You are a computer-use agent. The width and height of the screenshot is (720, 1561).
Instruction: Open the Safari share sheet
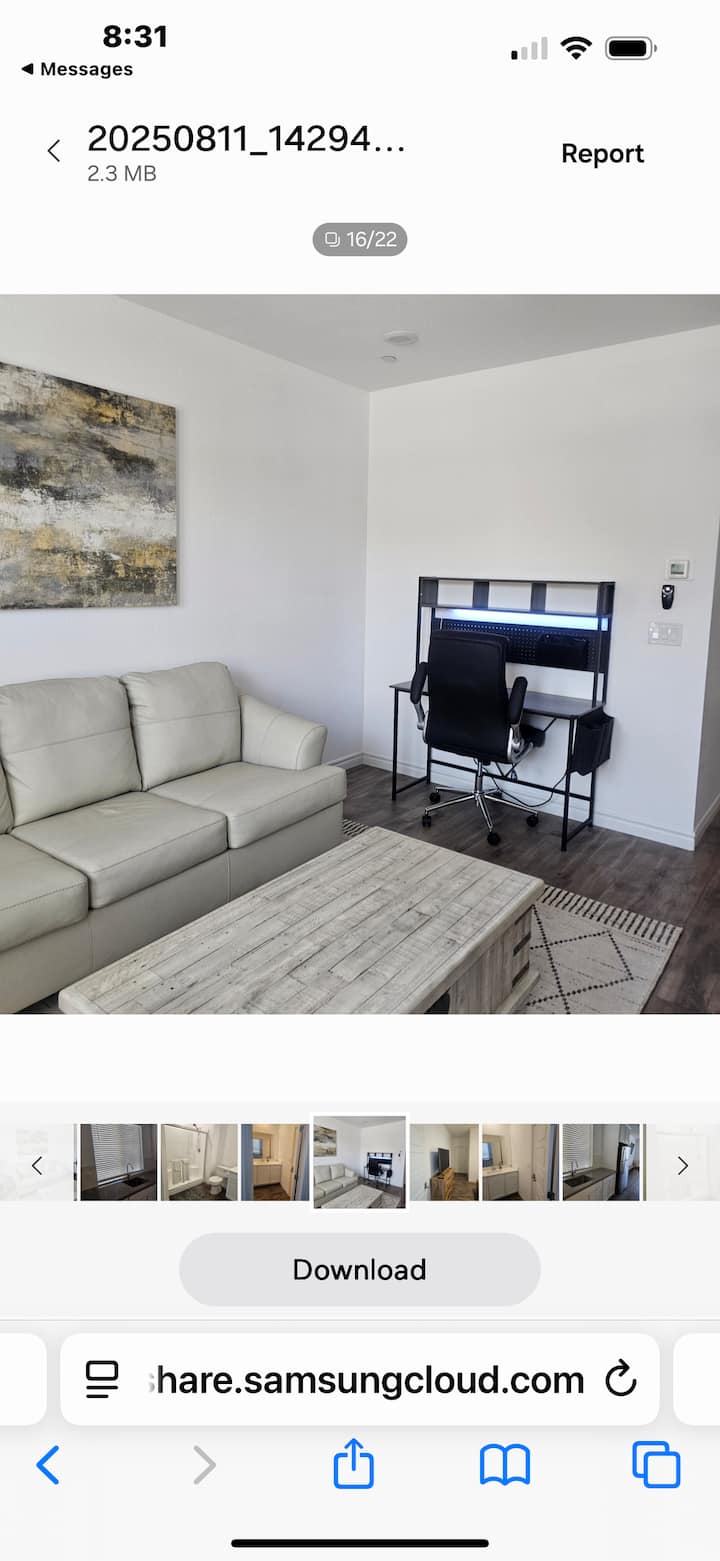tap(354, 1466)
